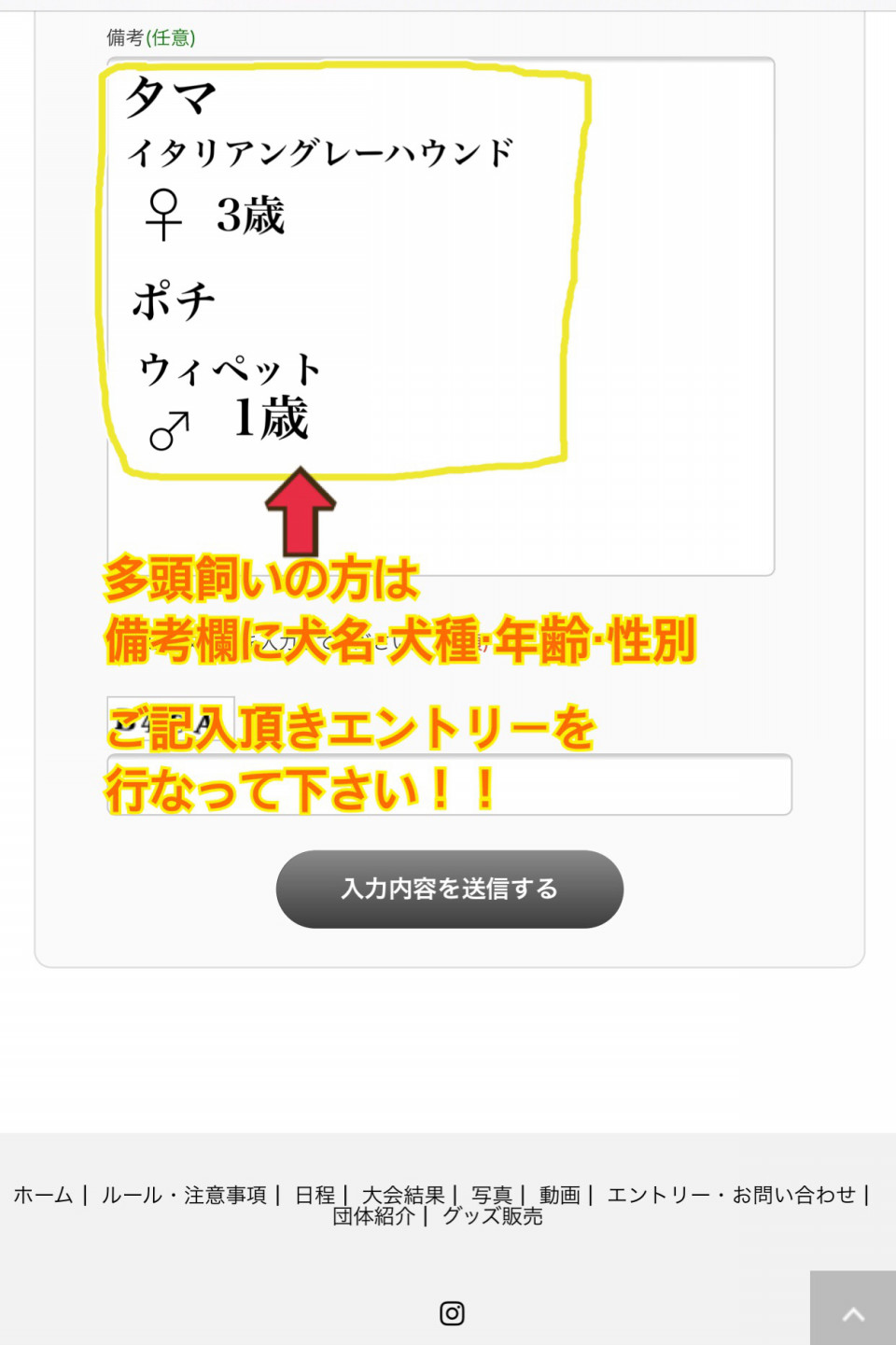Open the 動画 videos link
The image size is (896, 1345).
pyautogui.click(x=559, y=1195)
